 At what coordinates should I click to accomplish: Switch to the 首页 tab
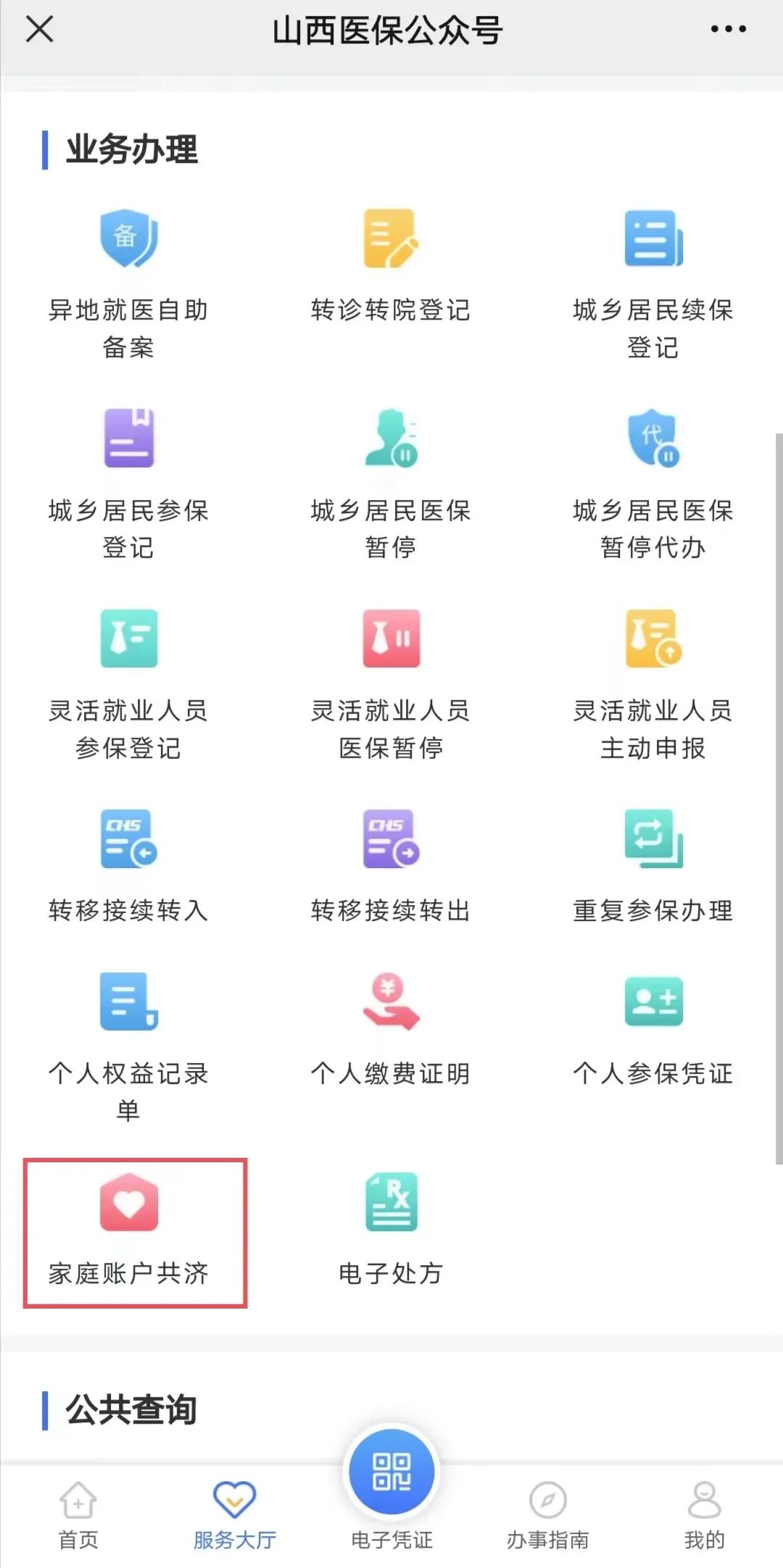[x=78, y=1513]
